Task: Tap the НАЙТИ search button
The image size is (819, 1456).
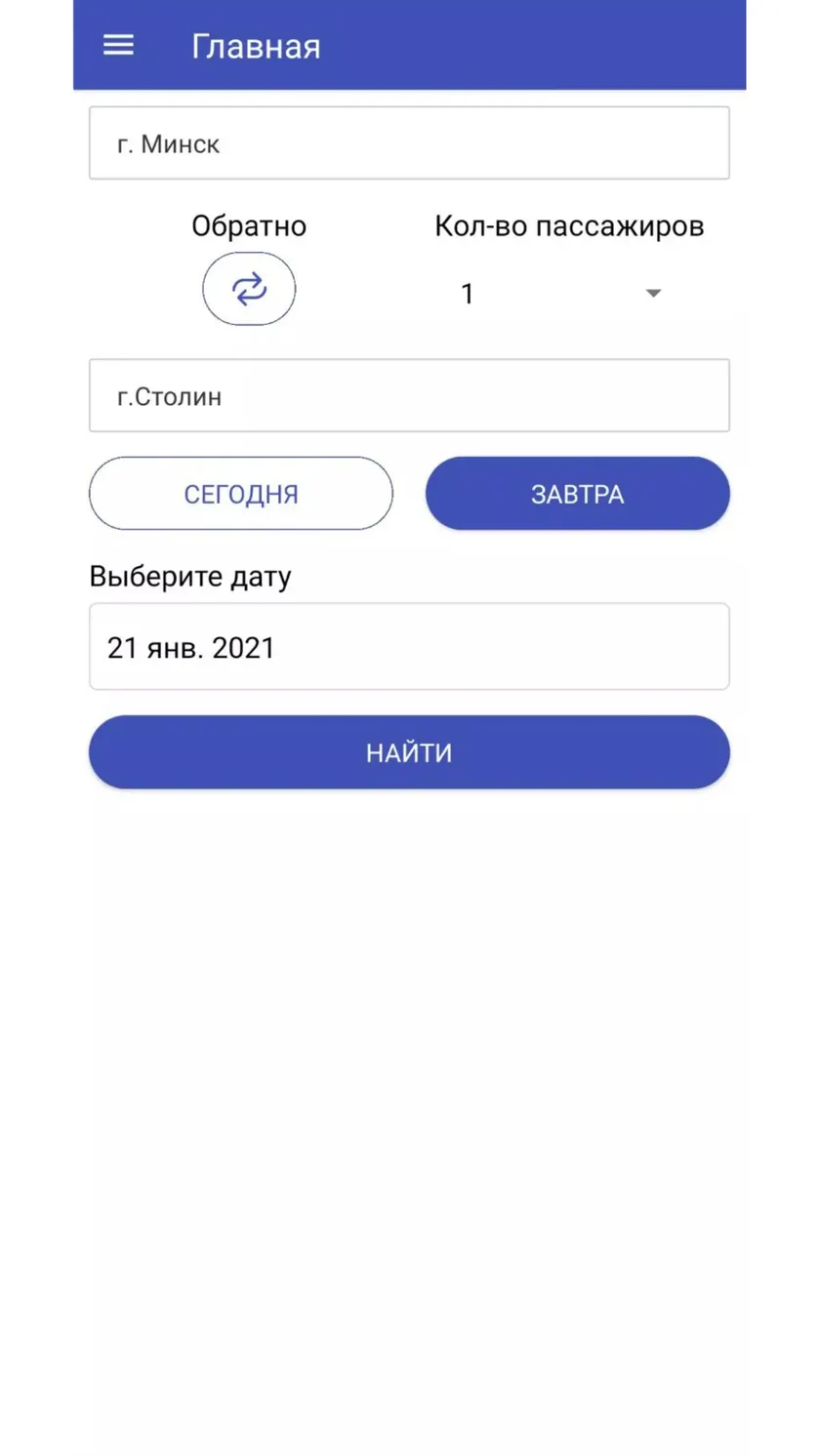Action: coord(409,752)
